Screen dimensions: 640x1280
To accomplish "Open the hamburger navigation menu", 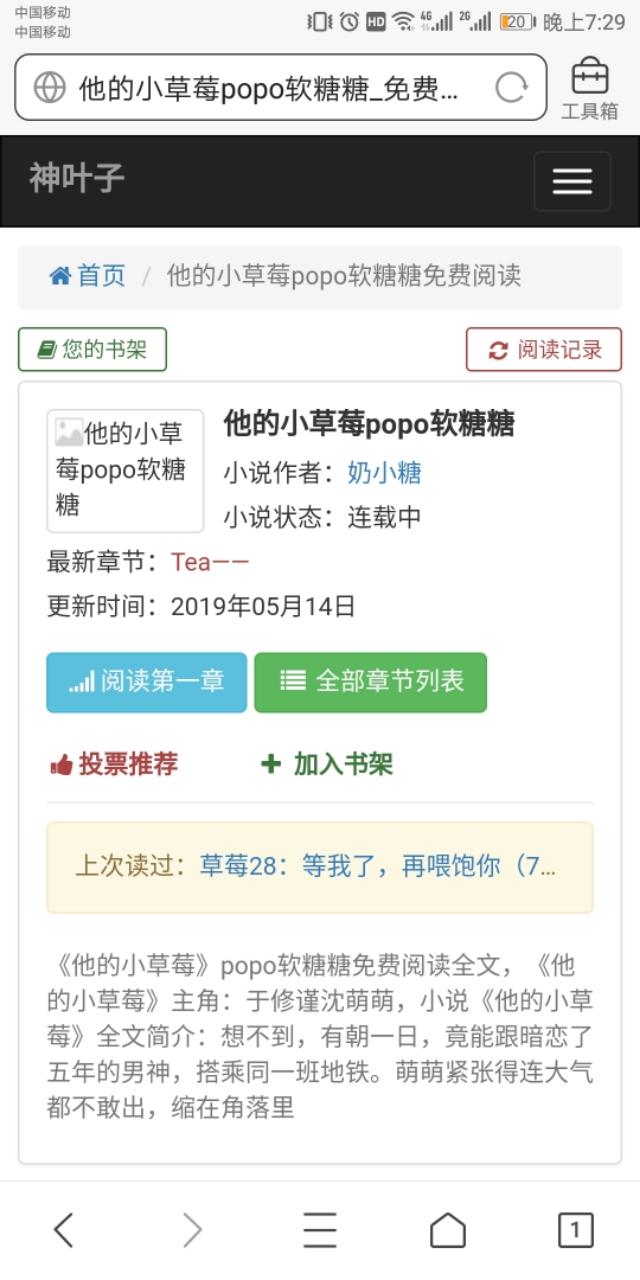I will [572, 181].
